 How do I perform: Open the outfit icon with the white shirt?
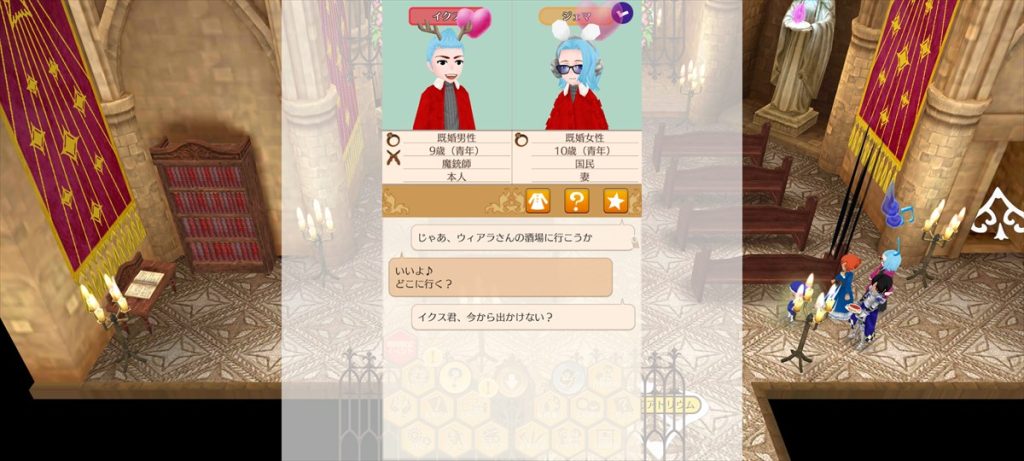538,201
